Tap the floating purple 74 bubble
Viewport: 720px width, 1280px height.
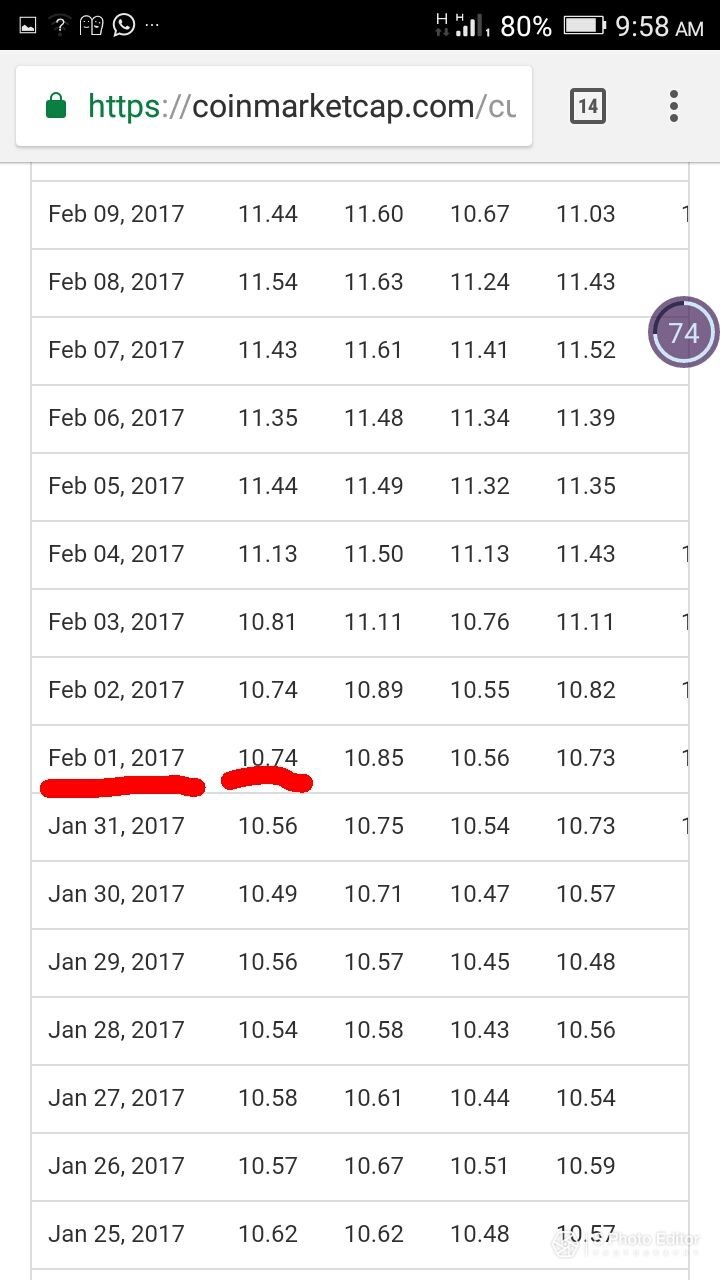tap(684, 332)
